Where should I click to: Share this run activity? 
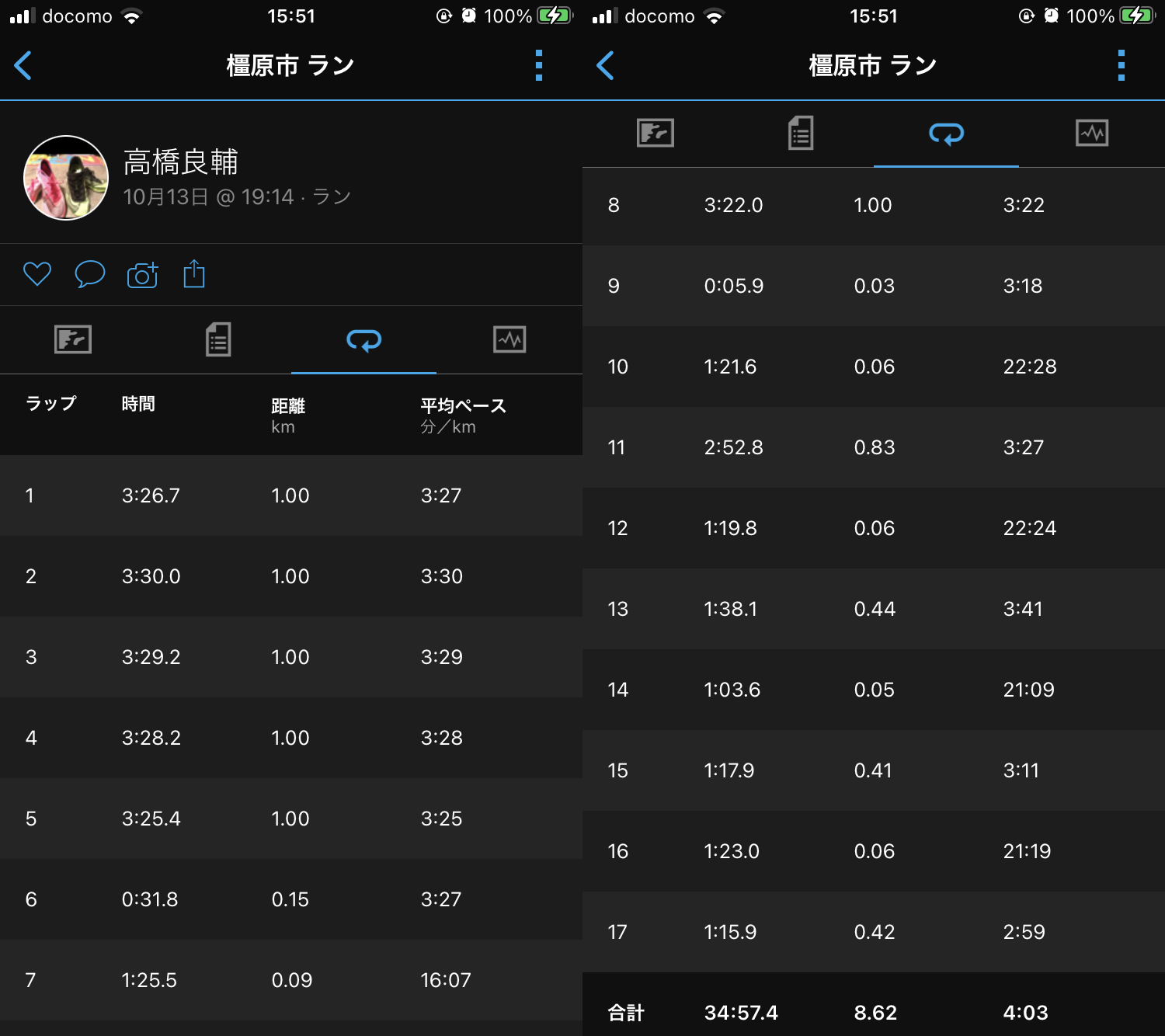click(x=194, y=274)
